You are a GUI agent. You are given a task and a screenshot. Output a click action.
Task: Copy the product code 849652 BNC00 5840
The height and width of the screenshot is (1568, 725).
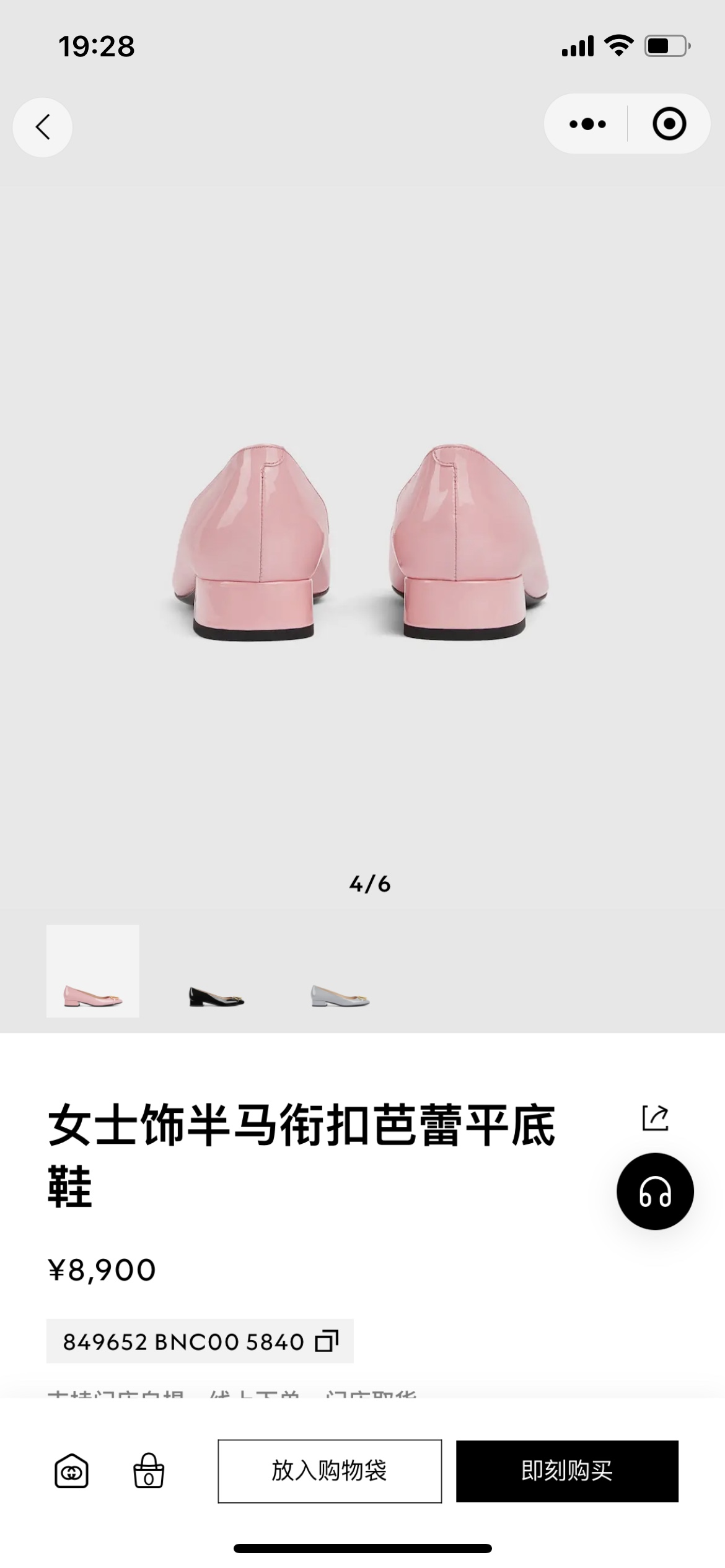[327, 1341]
